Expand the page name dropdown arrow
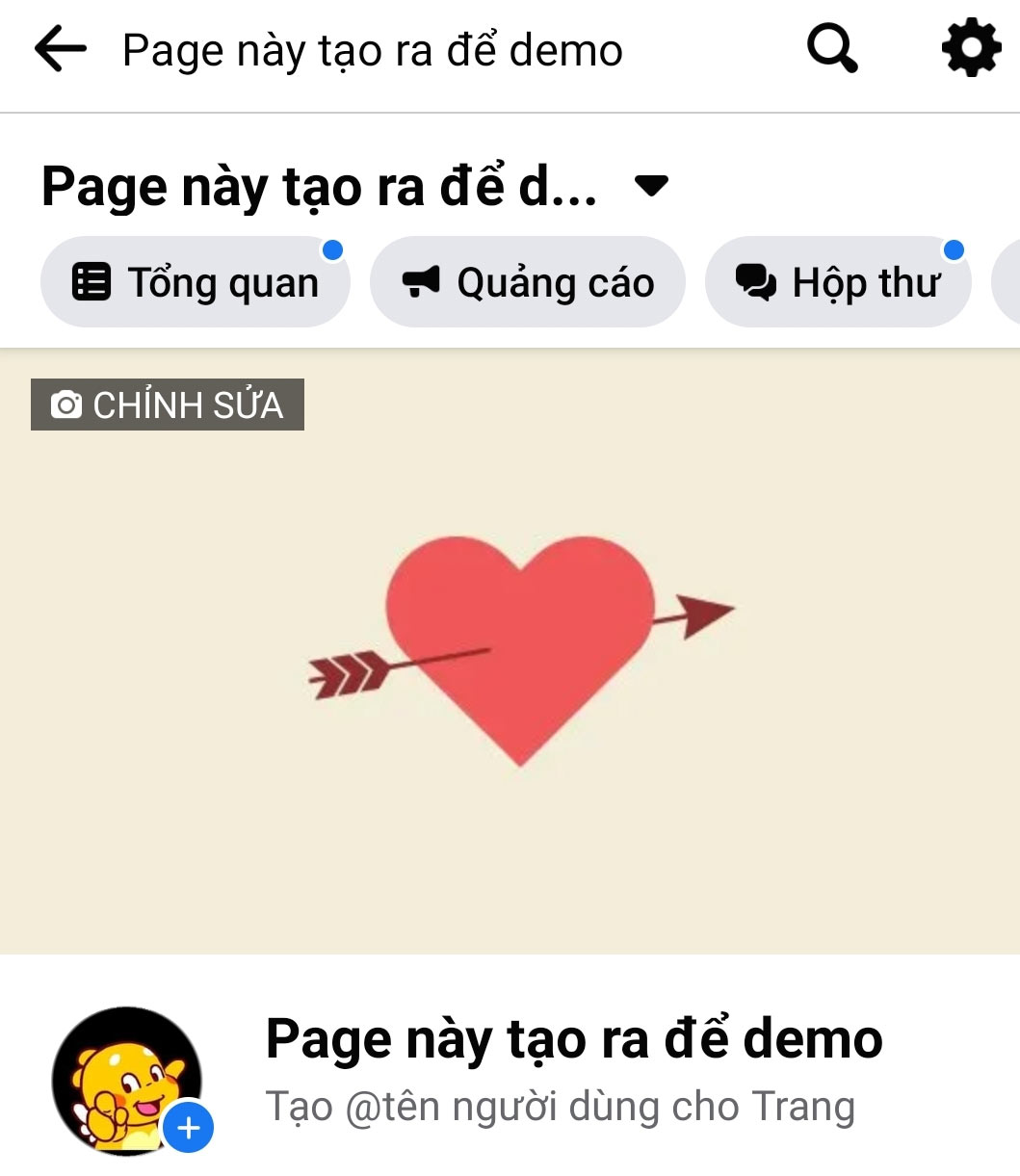The width and height of the screenshot is (1020, 1176). [x=652, y=185]
